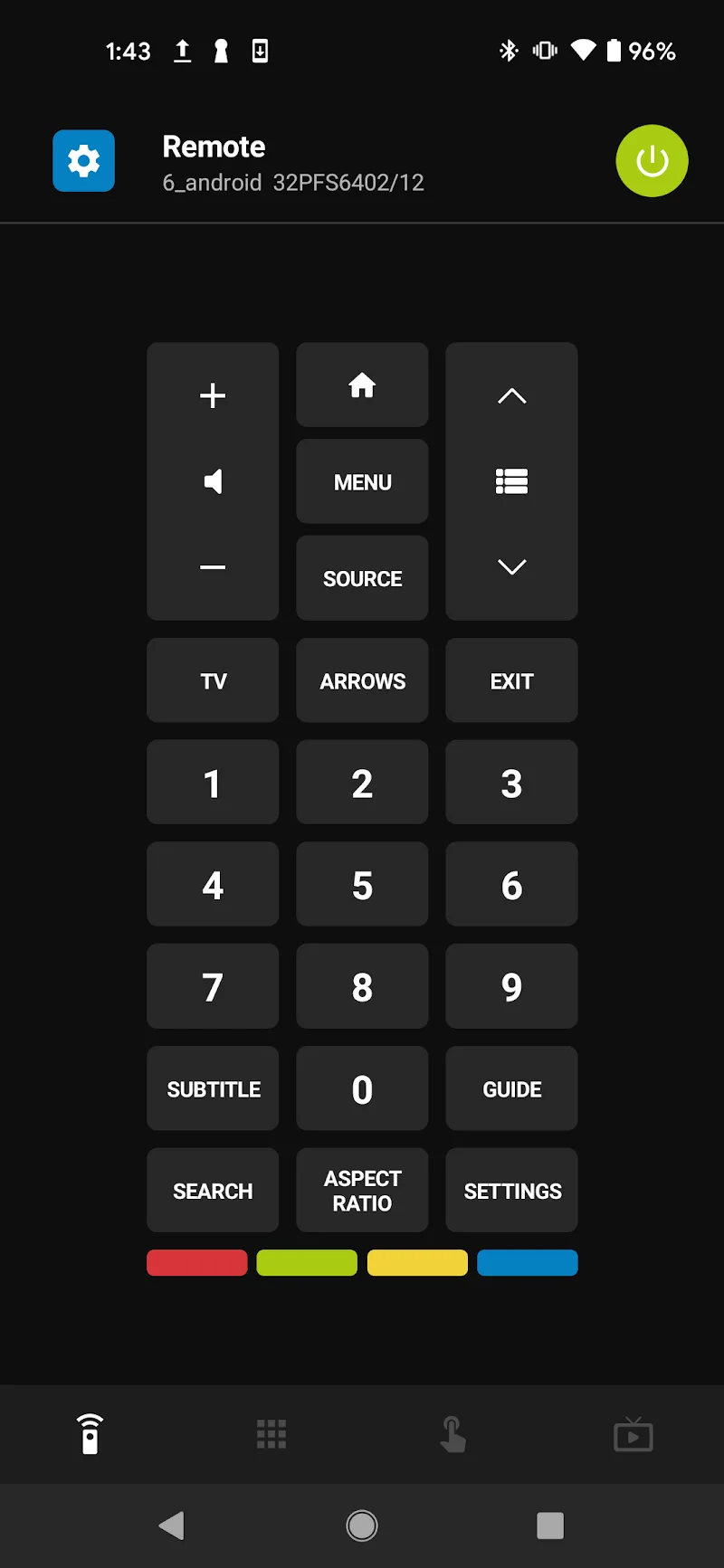This screenshot has width=724, height=1568.
Task: Switch to the touchpad tab
Action: [x=452, y=1434]
